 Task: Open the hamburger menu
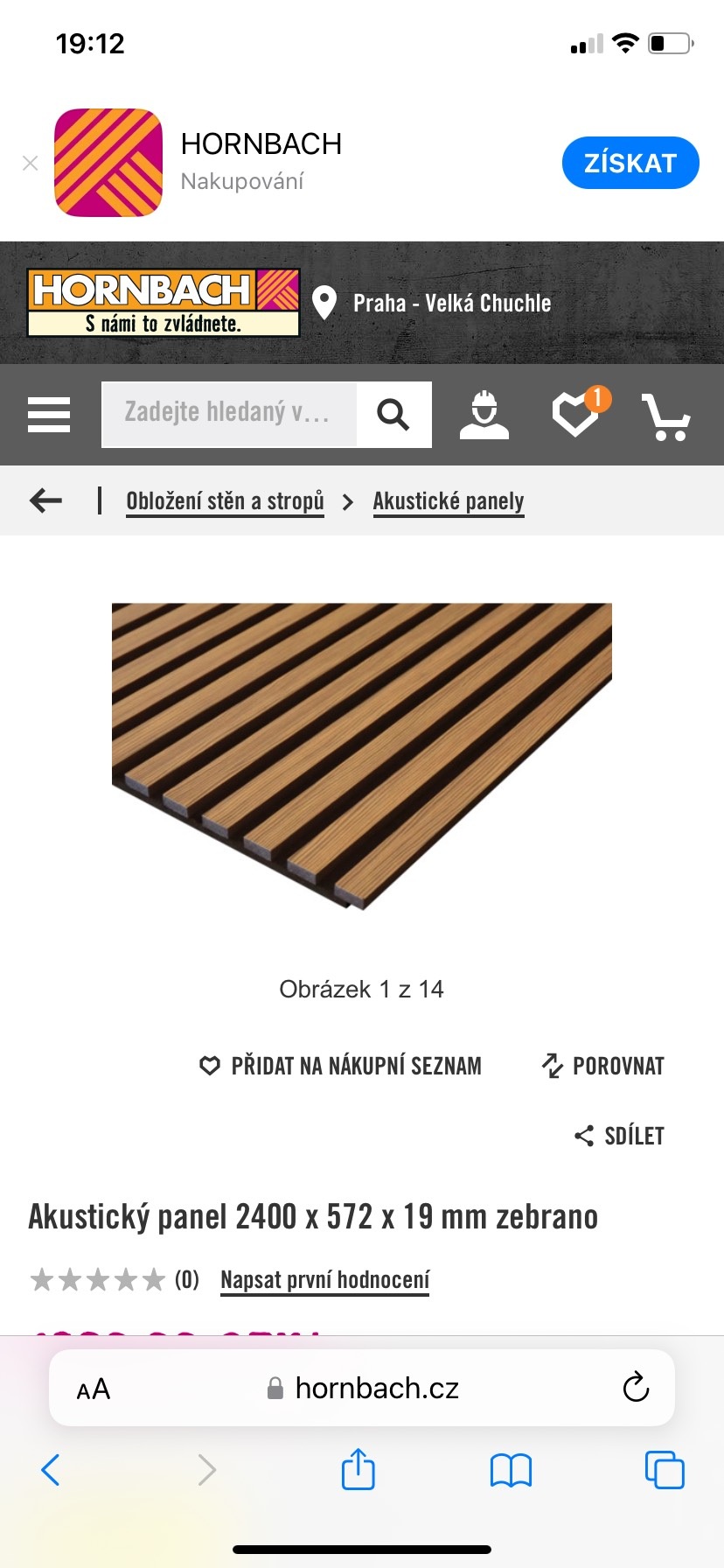[49, 415]
